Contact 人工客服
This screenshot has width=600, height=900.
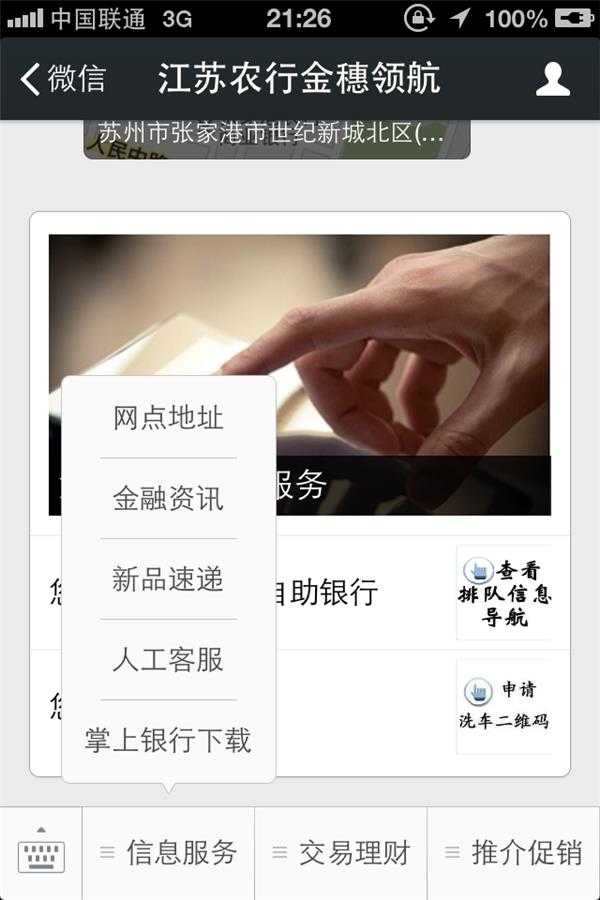pyautogui.click(x=168, y=660)
